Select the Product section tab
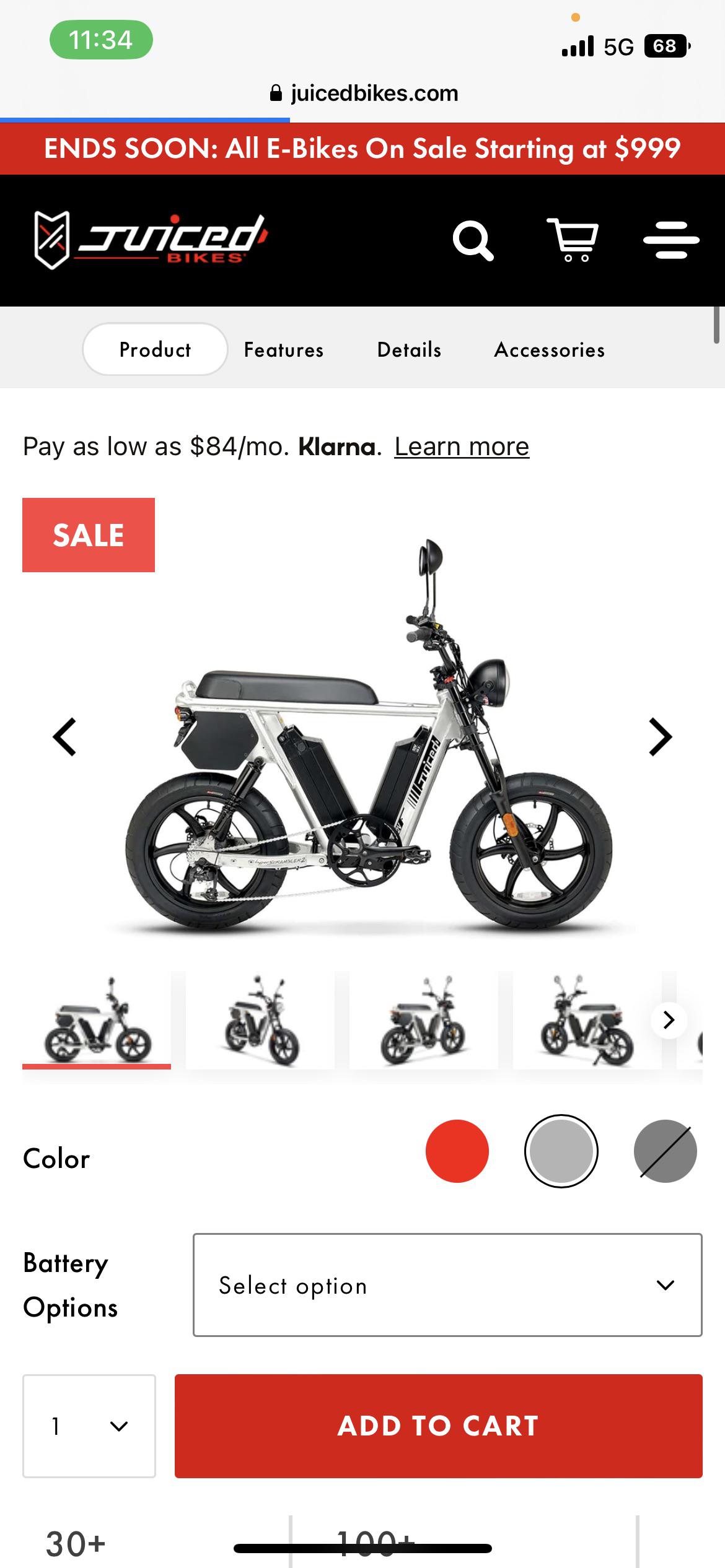The height and width of the screenshot is (1568, 725). tap(155, 350)
